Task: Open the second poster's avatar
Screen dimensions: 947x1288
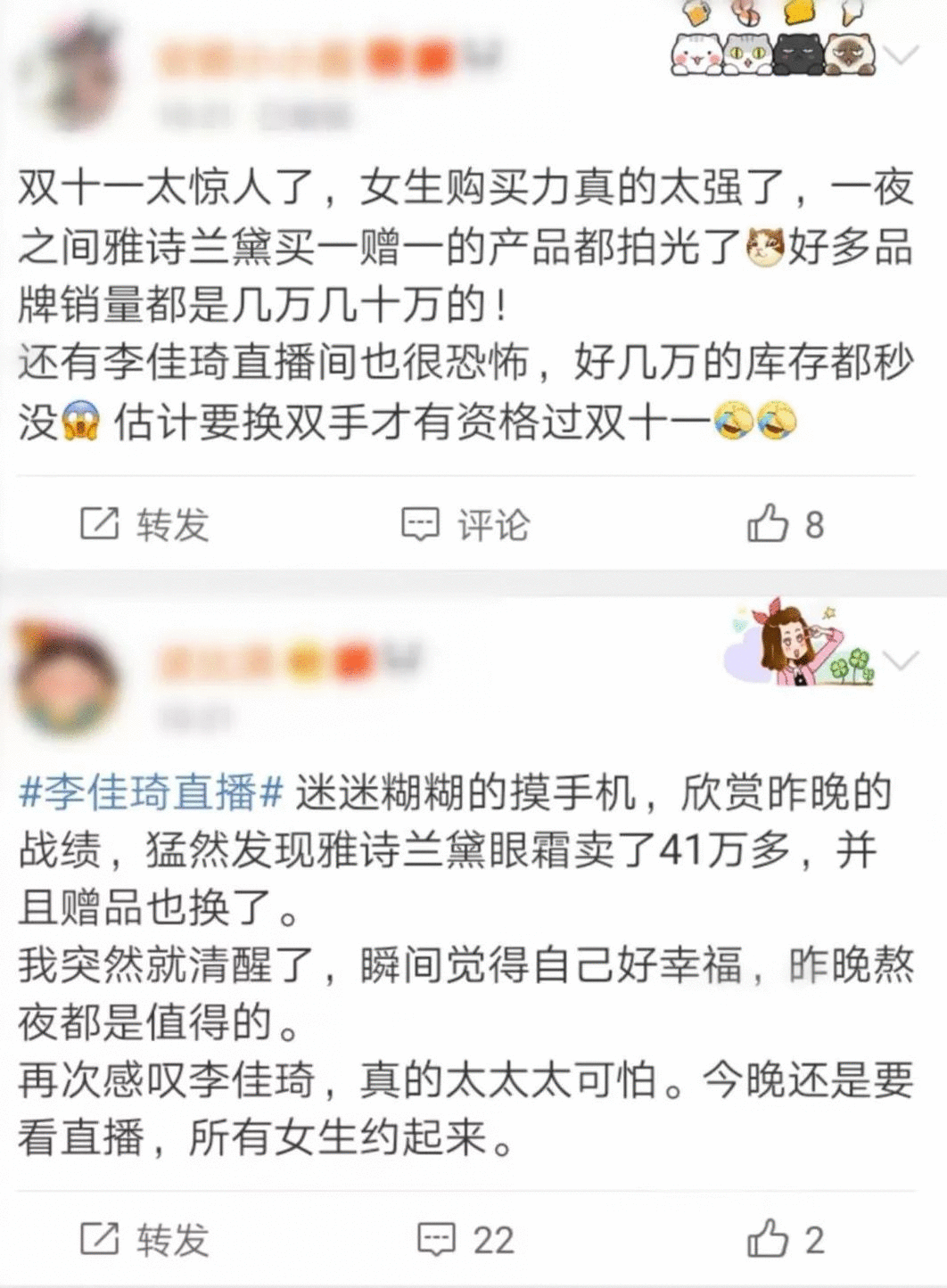Action: 68,679
